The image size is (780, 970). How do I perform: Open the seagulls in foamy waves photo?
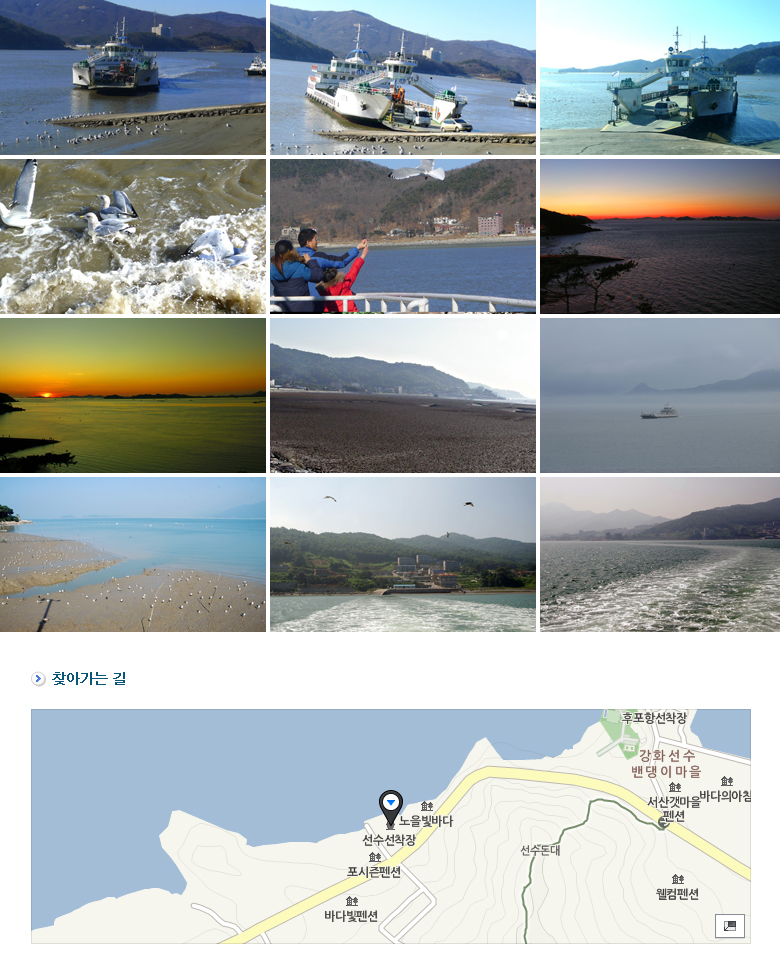(x=133, y=236)
